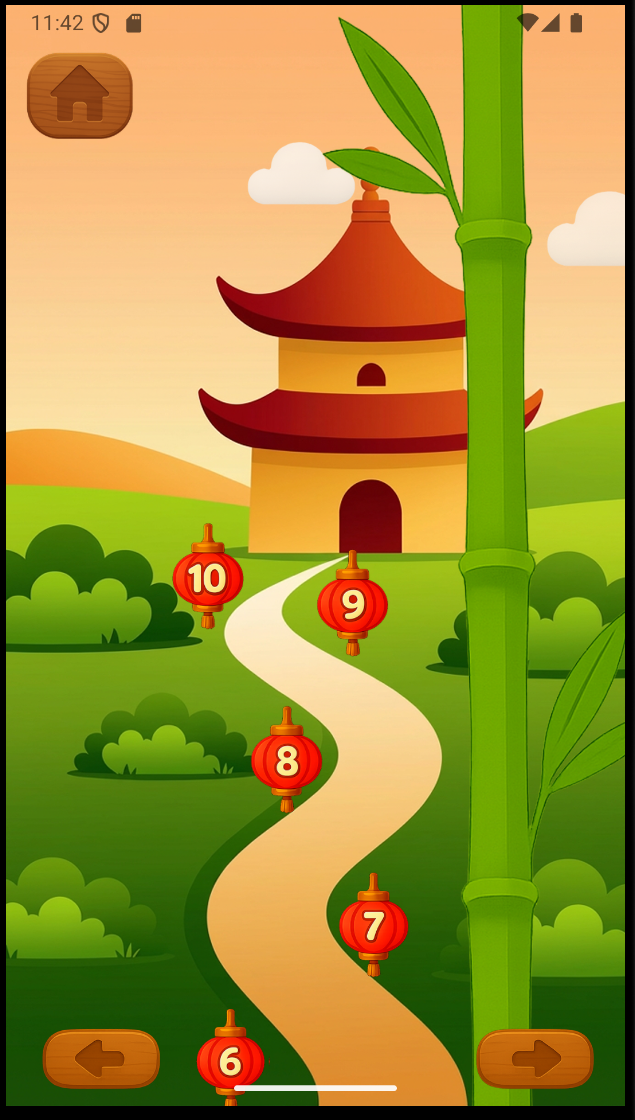Start level 8 lantern
Image resolution: width=635 pixels, height=1120 pixels.
[286, 761]
